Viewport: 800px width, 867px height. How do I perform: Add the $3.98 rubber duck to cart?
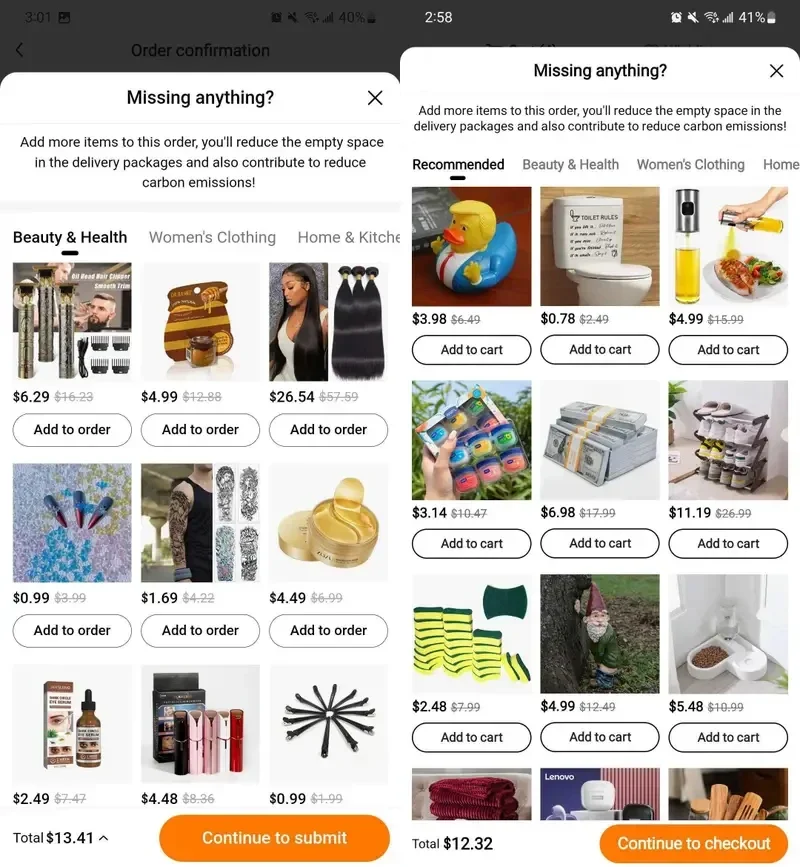[x=472, y=350]
